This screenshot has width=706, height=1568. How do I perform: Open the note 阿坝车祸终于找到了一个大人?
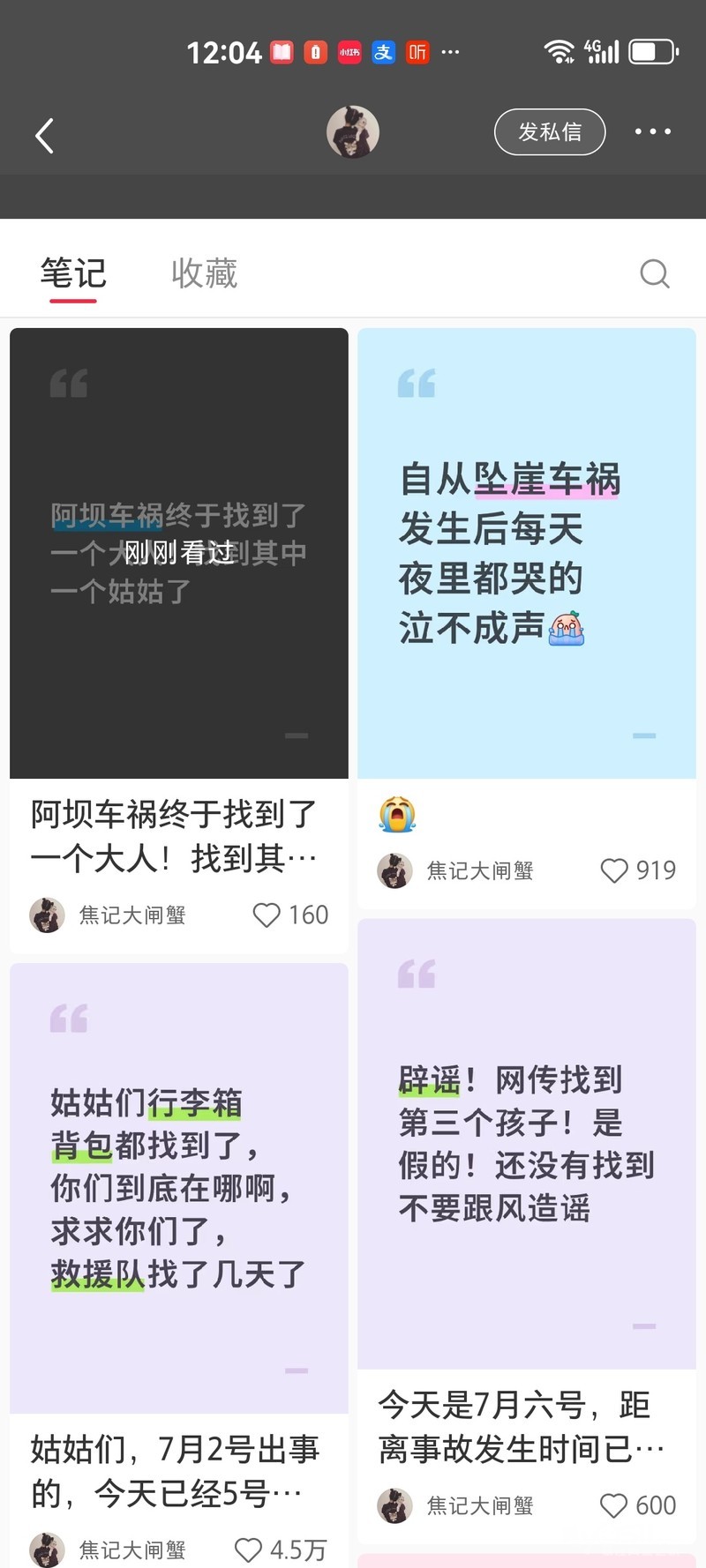179,553
